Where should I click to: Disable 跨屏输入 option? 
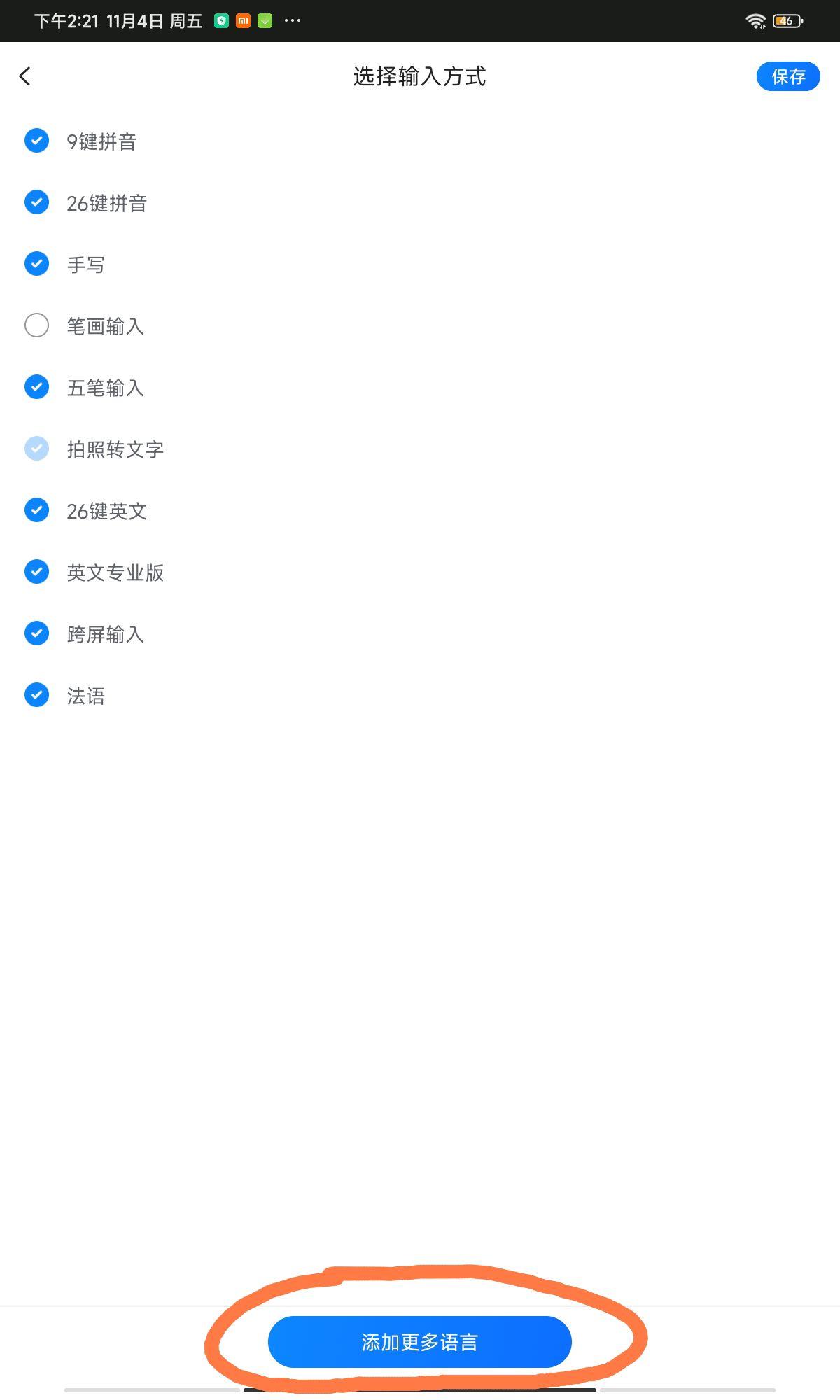36,633
